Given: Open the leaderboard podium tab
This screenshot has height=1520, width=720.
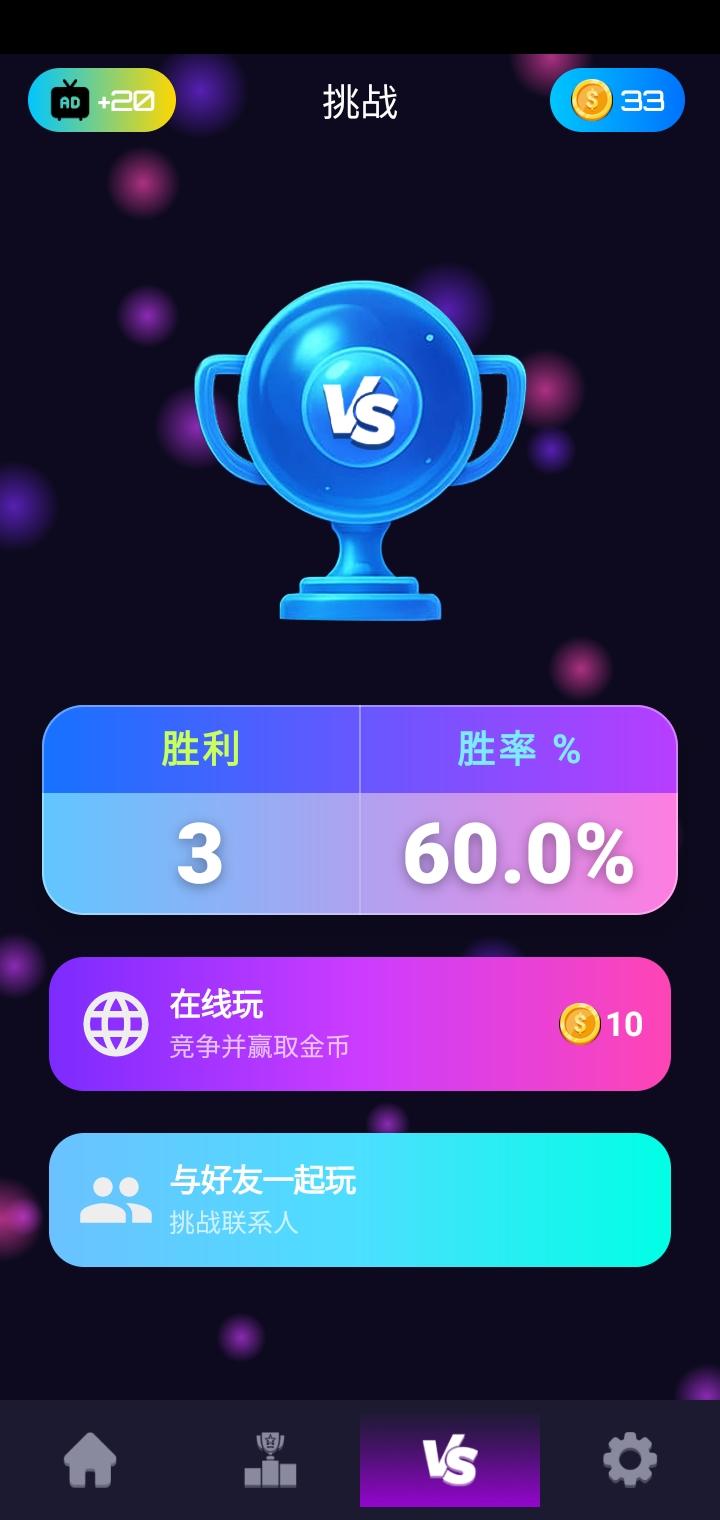Looking at the screenshot, I should (270, 1460).
